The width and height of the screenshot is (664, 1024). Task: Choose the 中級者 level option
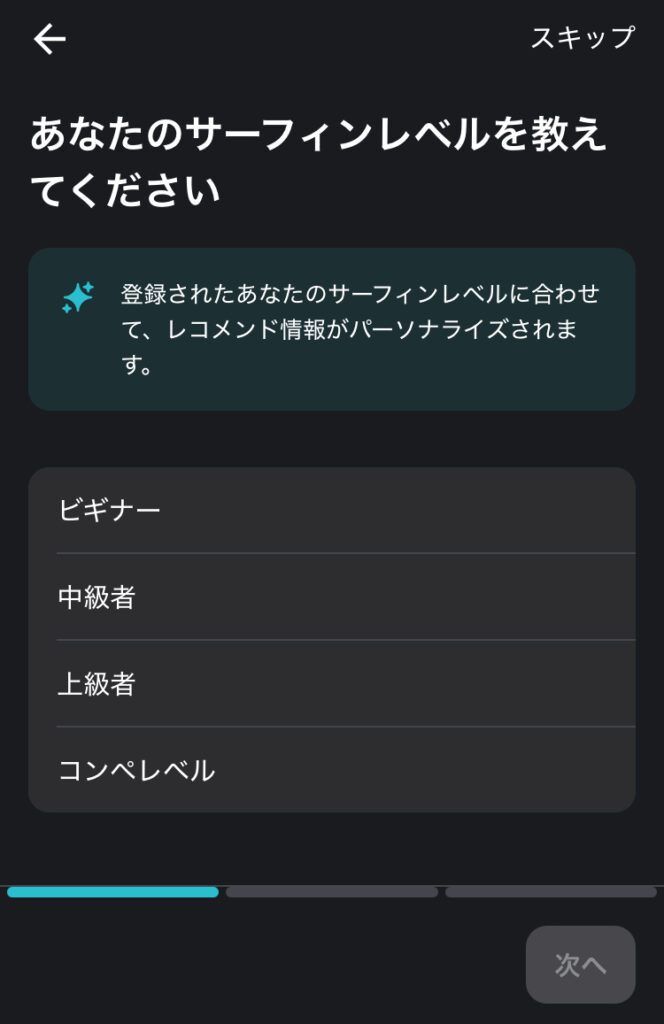point(331,598)
